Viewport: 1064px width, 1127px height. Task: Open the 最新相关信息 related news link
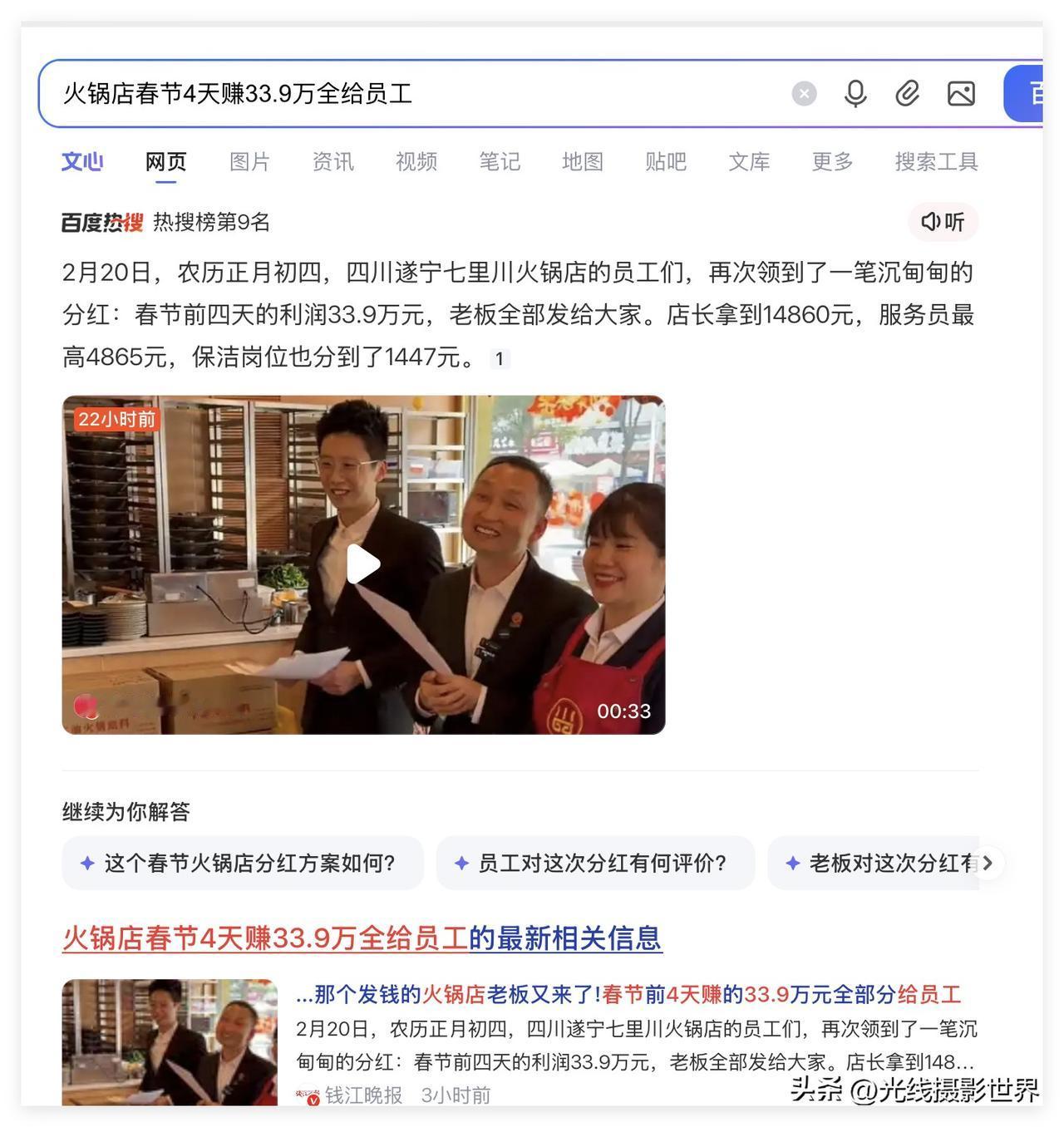point(362,939)
